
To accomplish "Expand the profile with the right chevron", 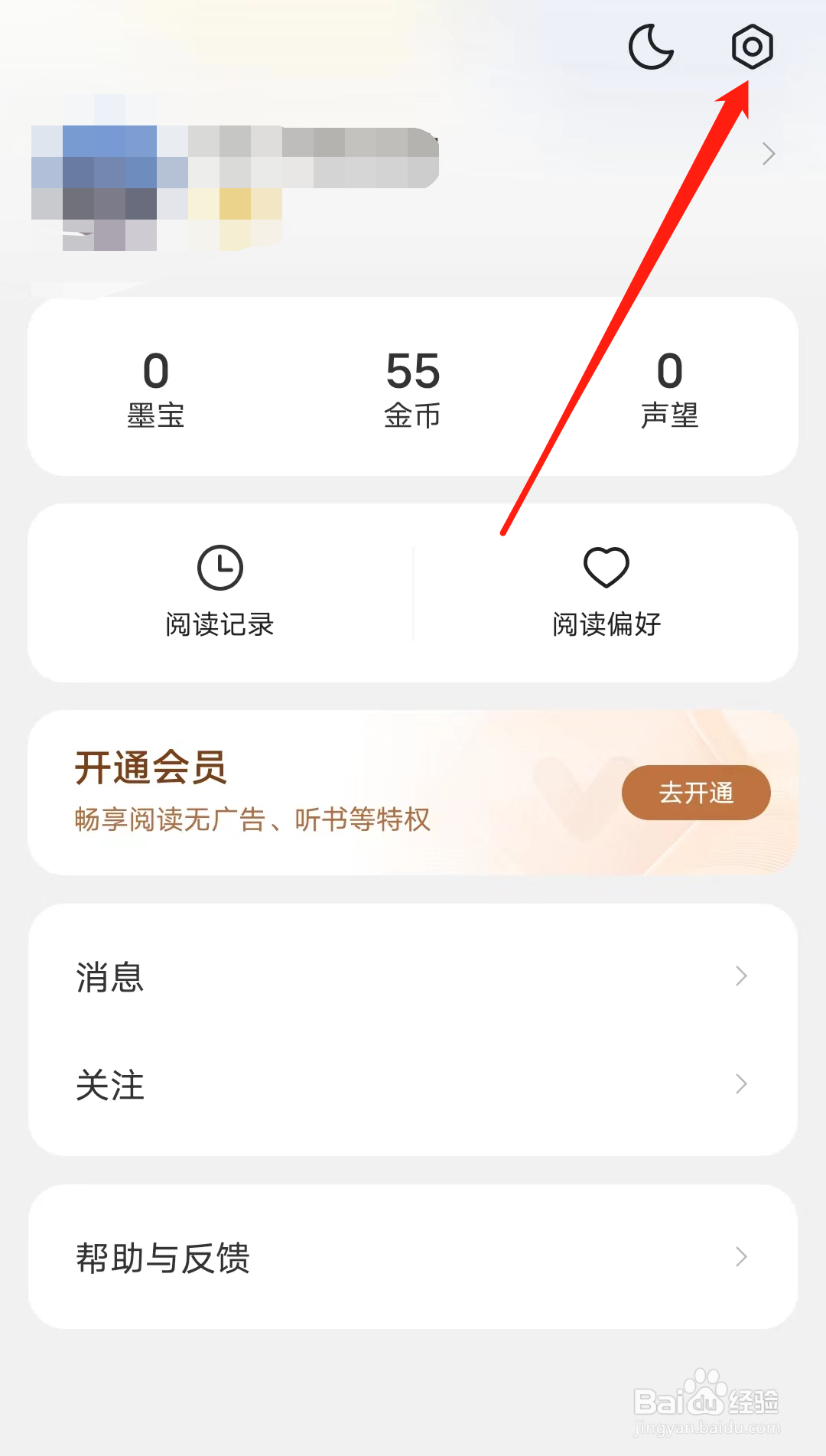I will pos(768,154).
